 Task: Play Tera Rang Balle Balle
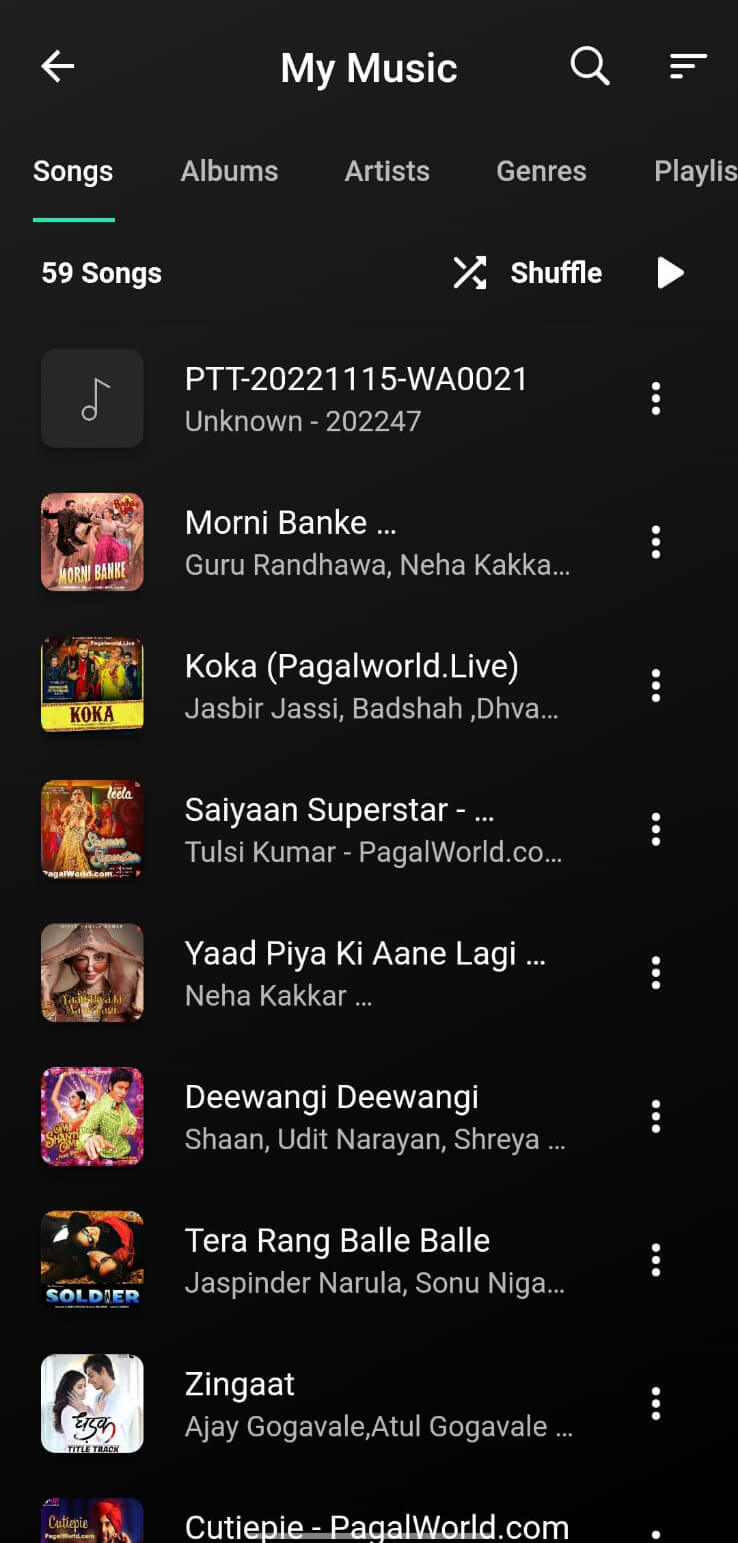point(337,1259)
